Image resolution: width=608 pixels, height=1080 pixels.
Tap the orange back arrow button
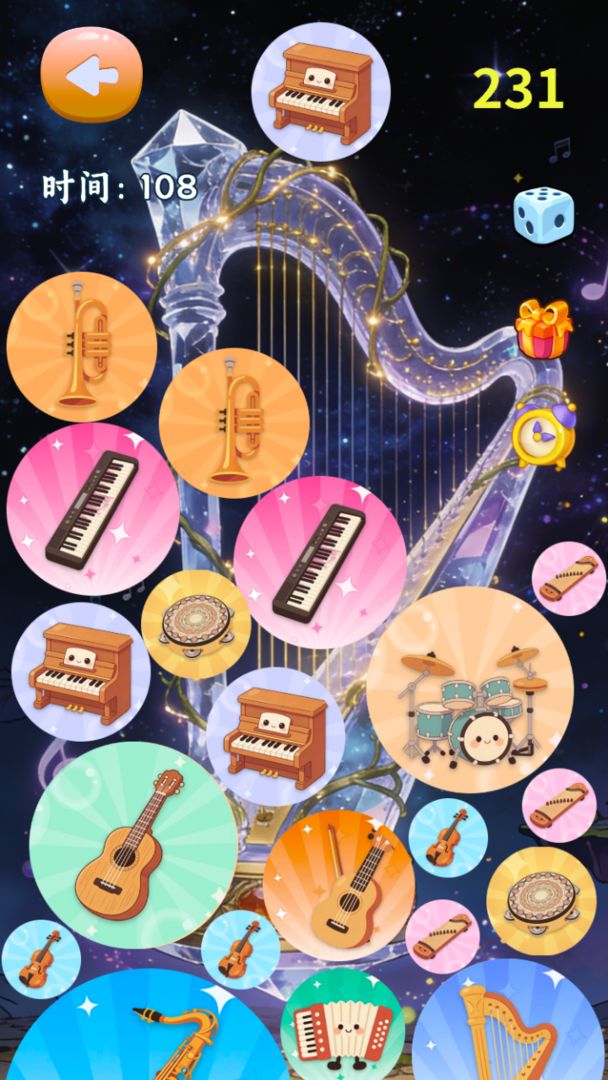point(91,75)
